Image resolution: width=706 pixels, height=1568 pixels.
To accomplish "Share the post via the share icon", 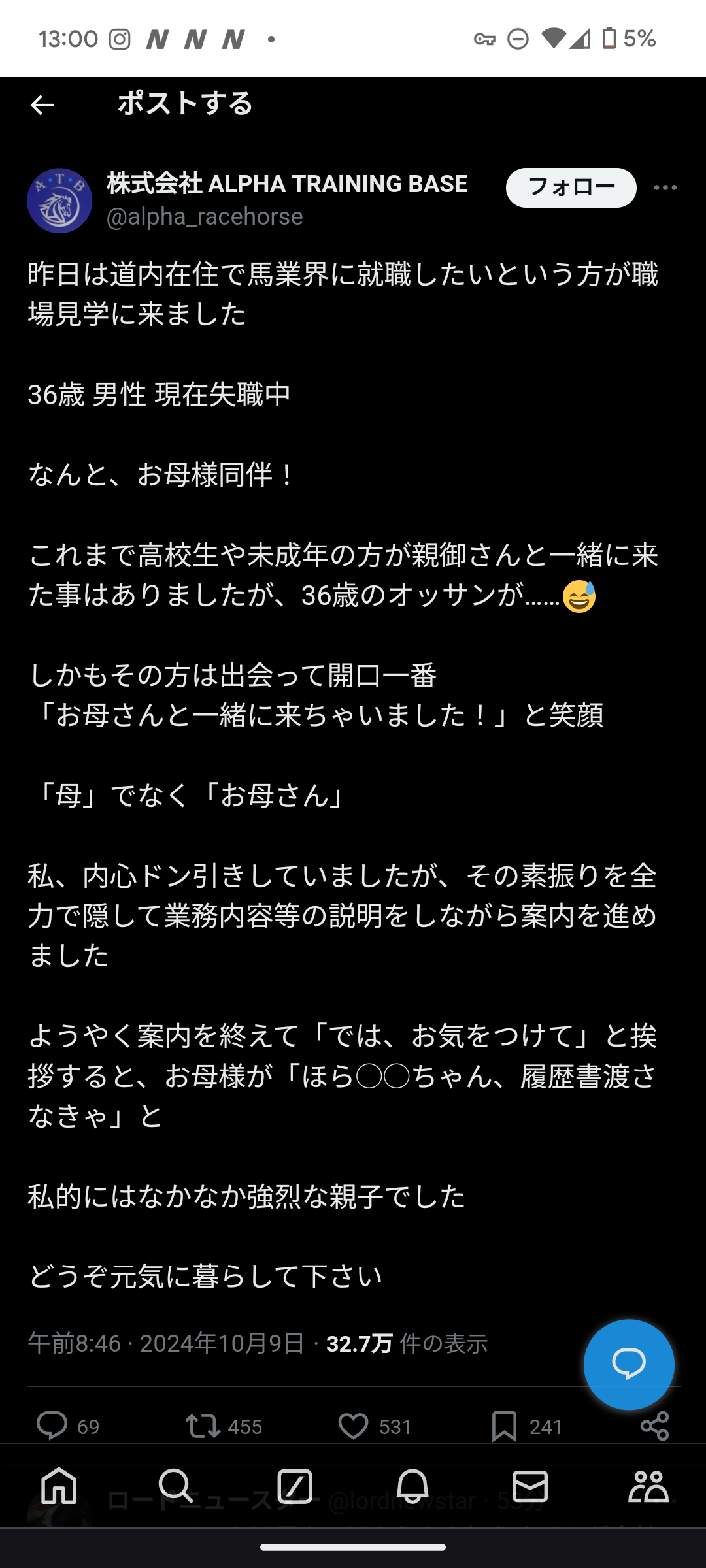I will tap(654, 1426).
